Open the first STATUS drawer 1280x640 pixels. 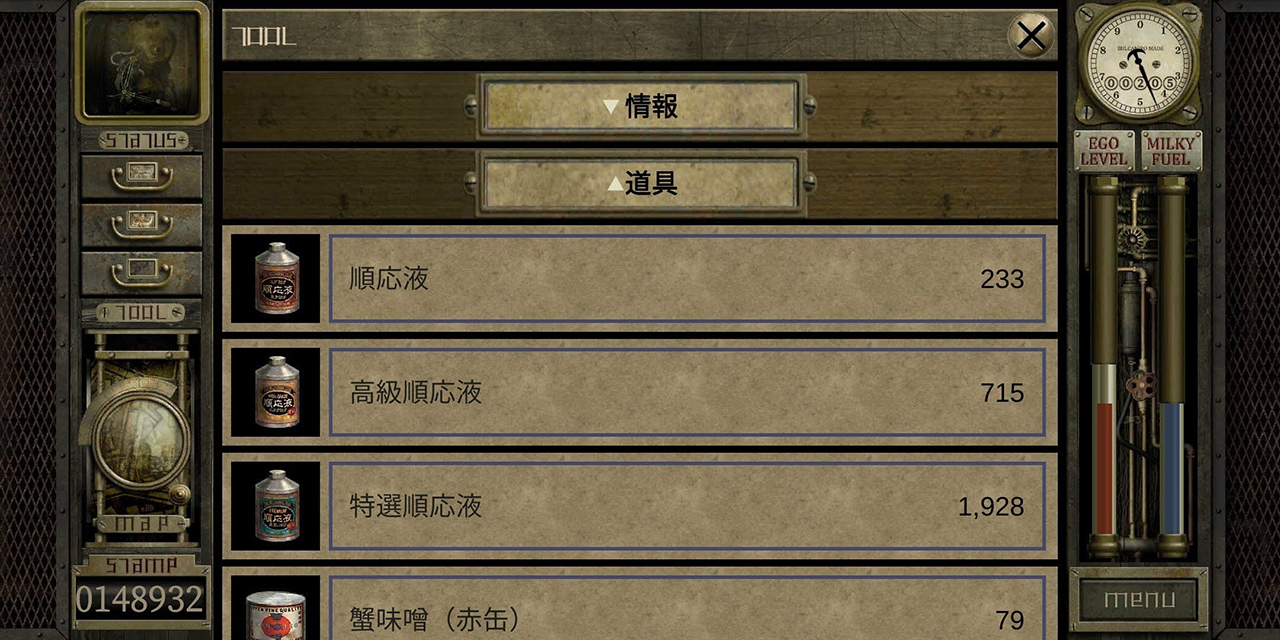[x=142, y=177]
